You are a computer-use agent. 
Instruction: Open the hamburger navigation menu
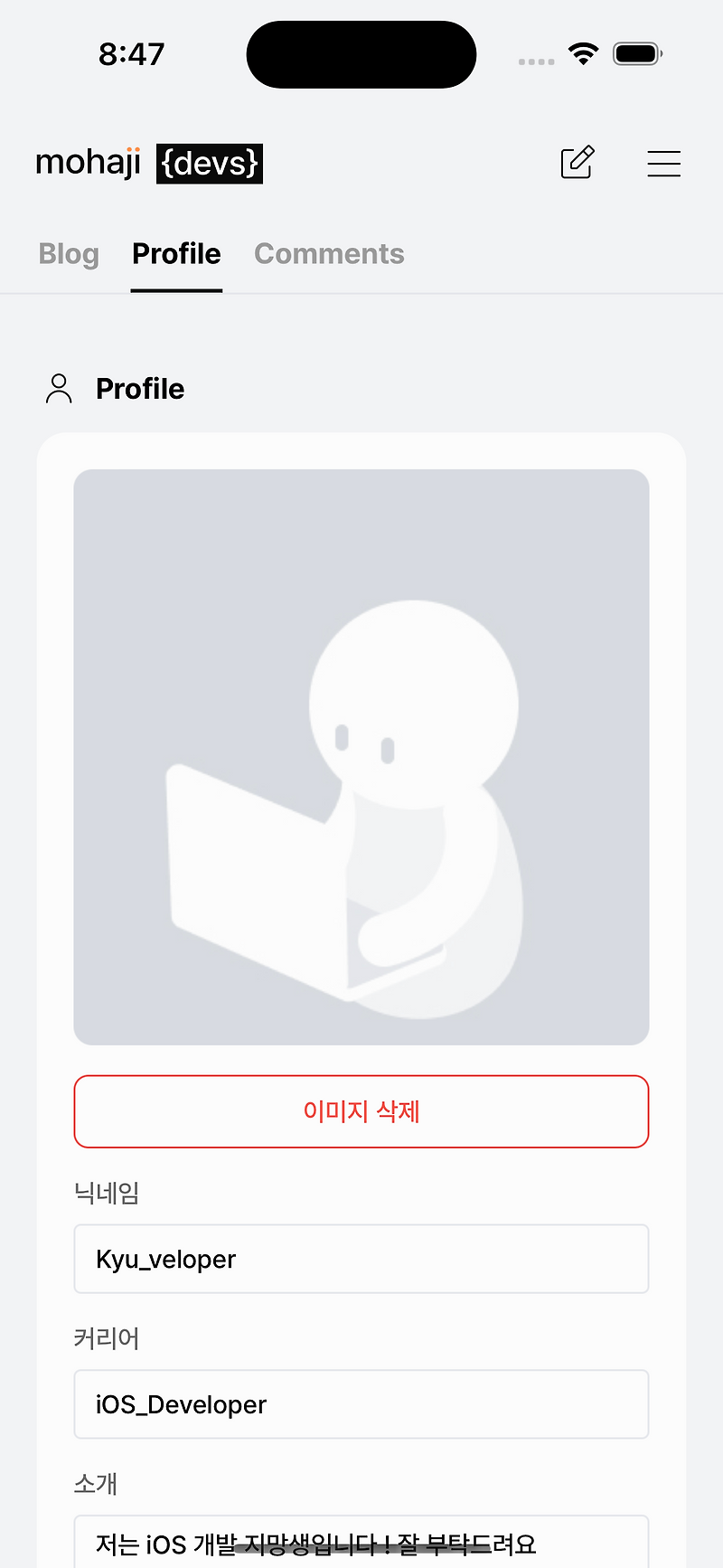pyautogui.click(x=664, y=164)
